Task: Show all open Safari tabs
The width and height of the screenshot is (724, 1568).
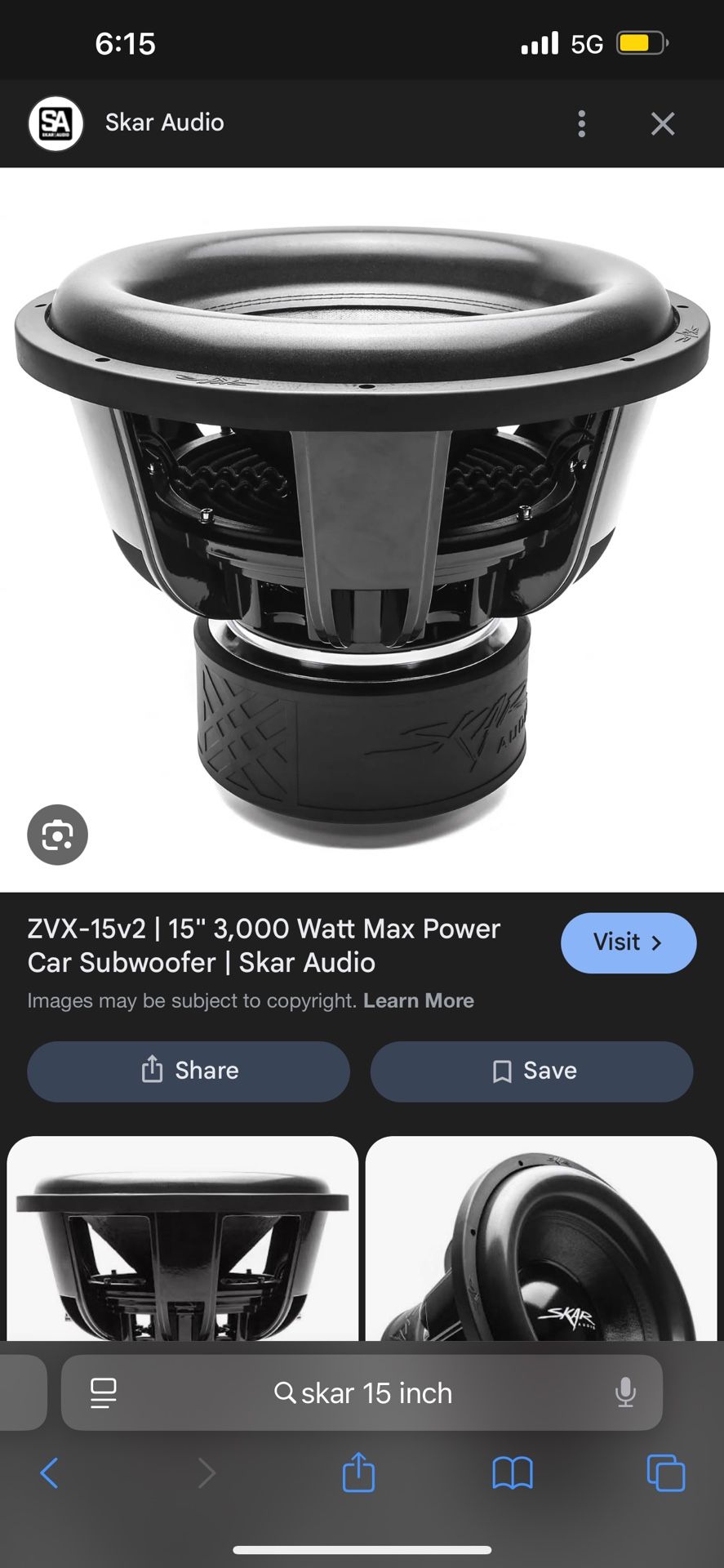Action: click(x=665, y=1473)
